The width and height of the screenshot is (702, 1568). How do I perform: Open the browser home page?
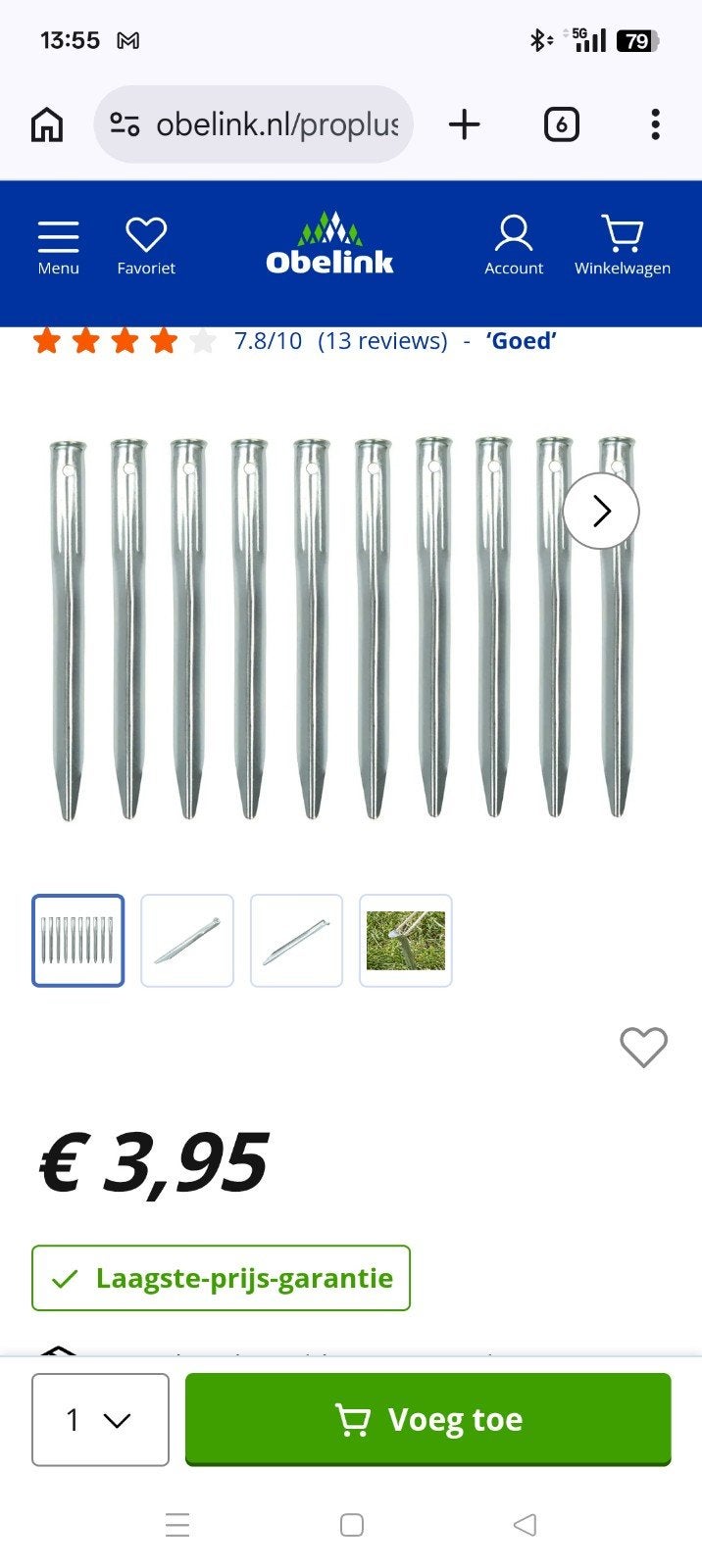(47, 124)
